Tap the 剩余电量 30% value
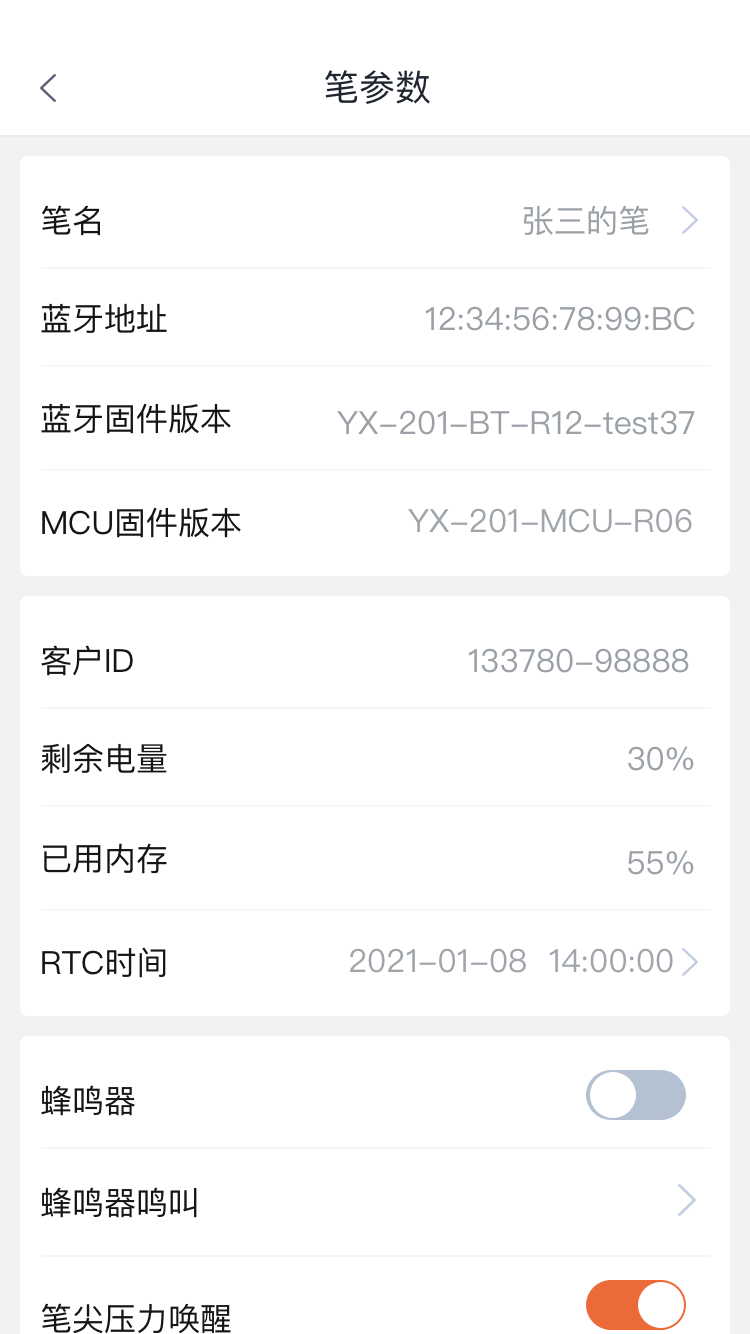Viewport: 750px width, 1334px height. pos(660,759)
